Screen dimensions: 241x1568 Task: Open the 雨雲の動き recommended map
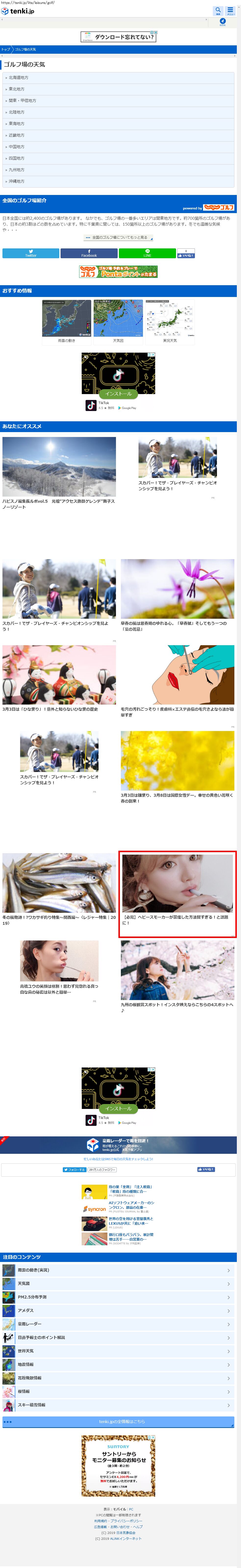point(67,322)
